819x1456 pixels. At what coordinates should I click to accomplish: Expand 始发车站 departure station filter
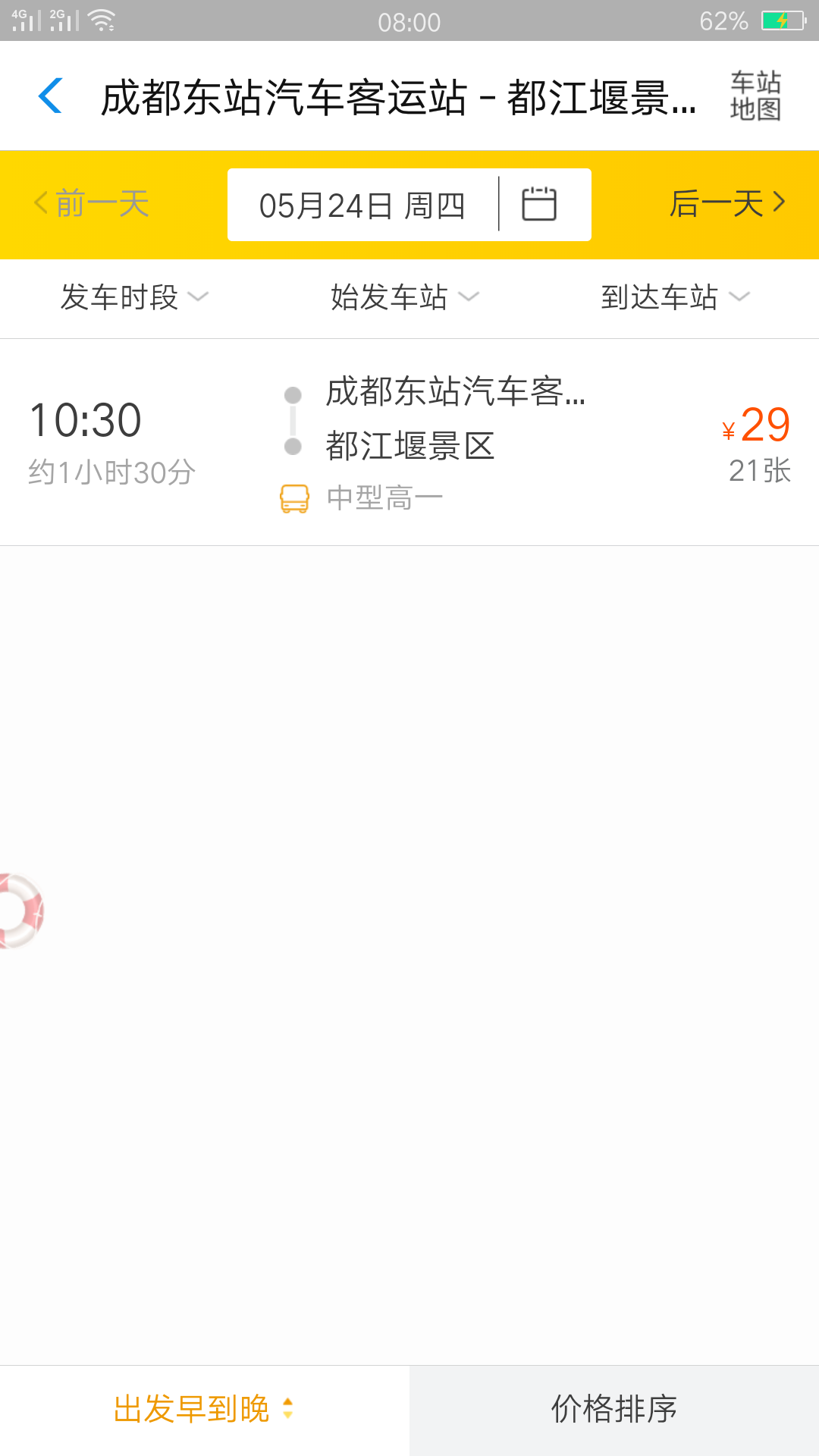(405, 297)
